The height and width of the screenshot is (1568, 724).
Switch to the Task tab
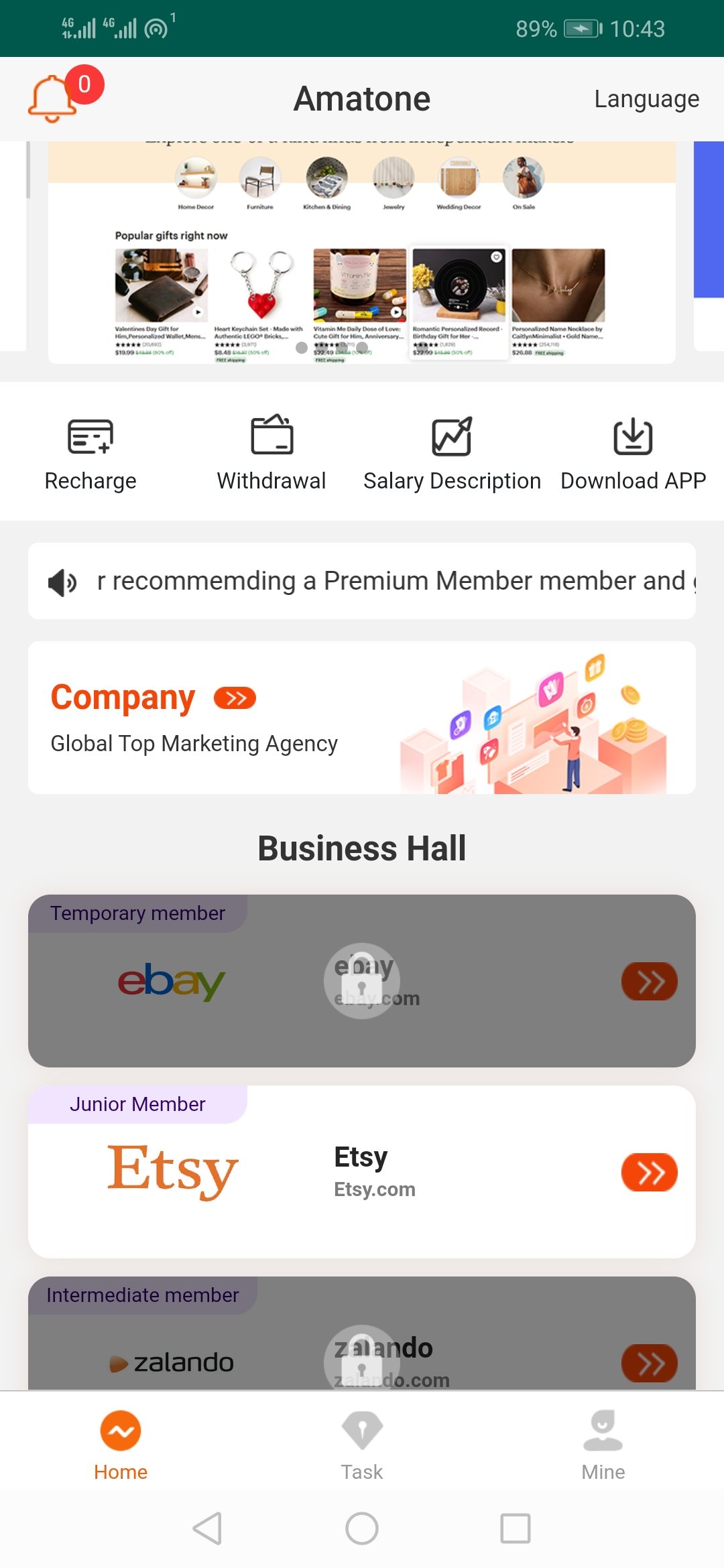(x=362, y=1445)
